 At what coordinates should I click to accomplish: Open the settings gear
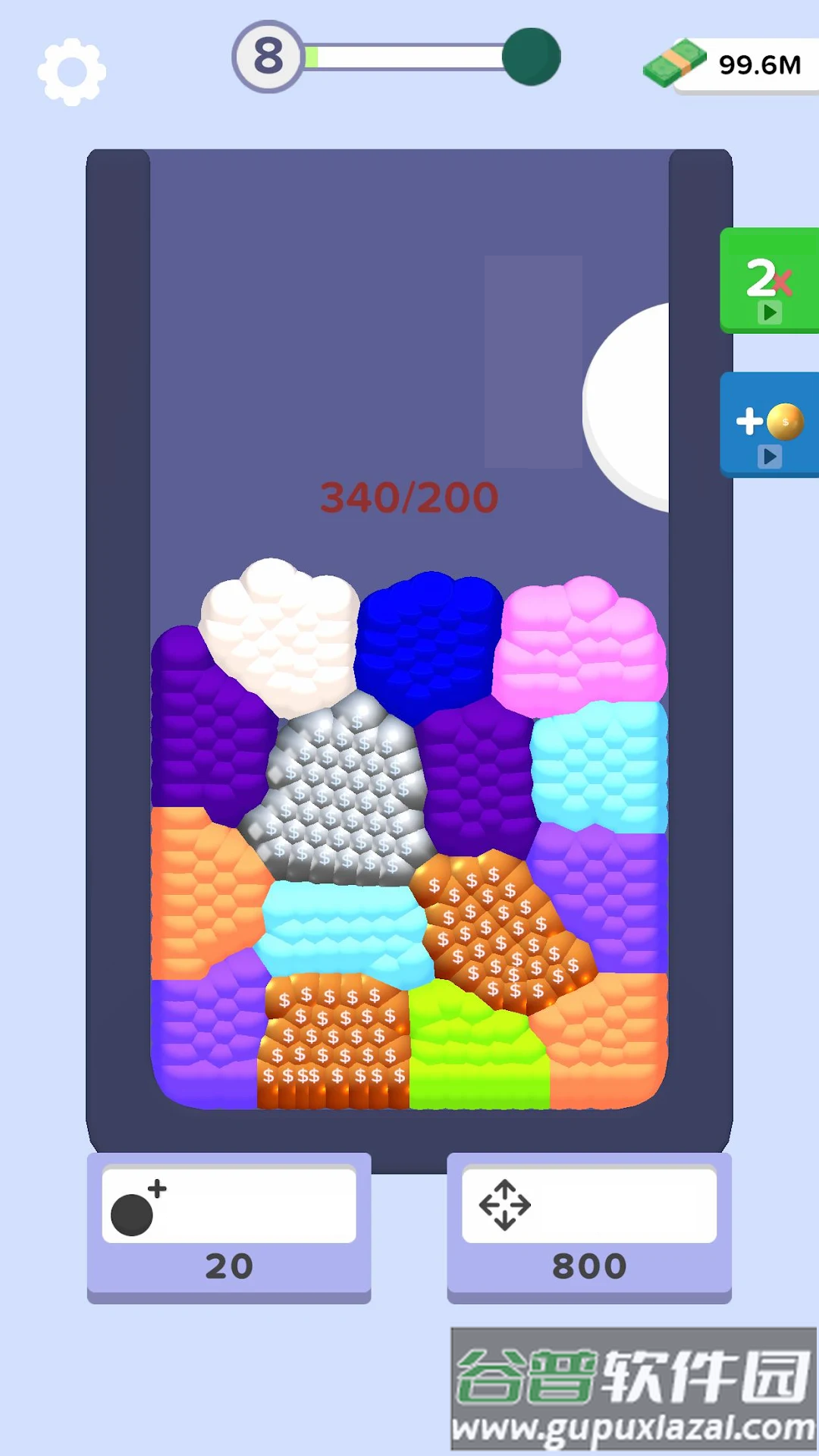pyautogui.click(x=72, y=72)
